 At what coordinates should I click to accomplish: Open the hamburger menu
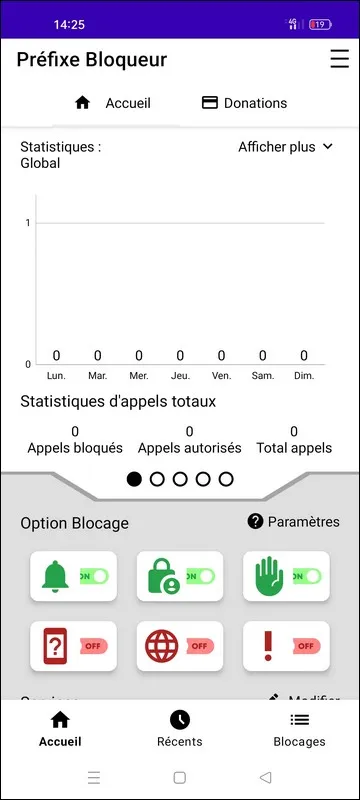pos(340,60)
